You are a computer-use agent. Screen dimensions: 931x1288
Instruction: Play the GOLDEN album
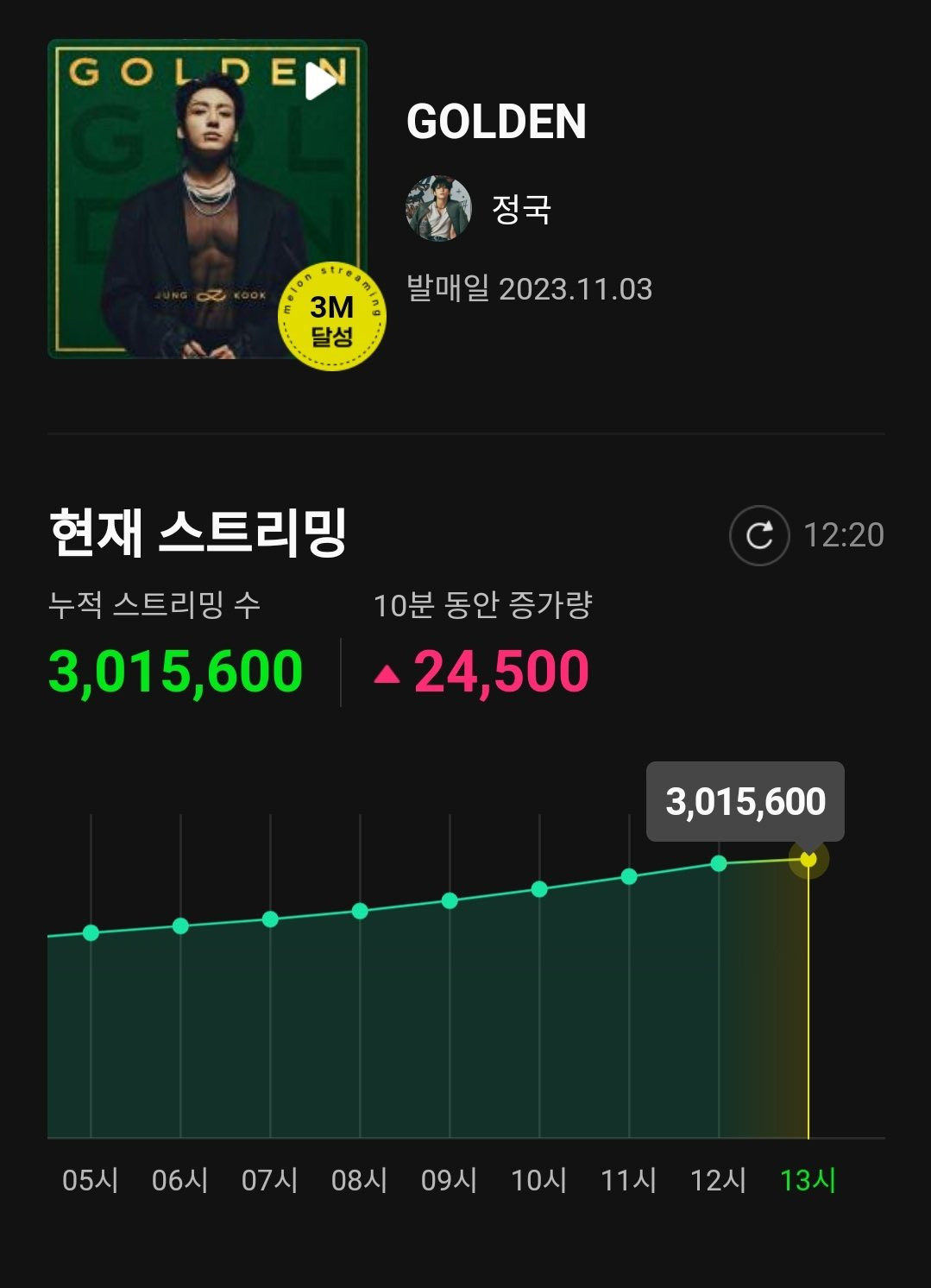coord(322,81)
